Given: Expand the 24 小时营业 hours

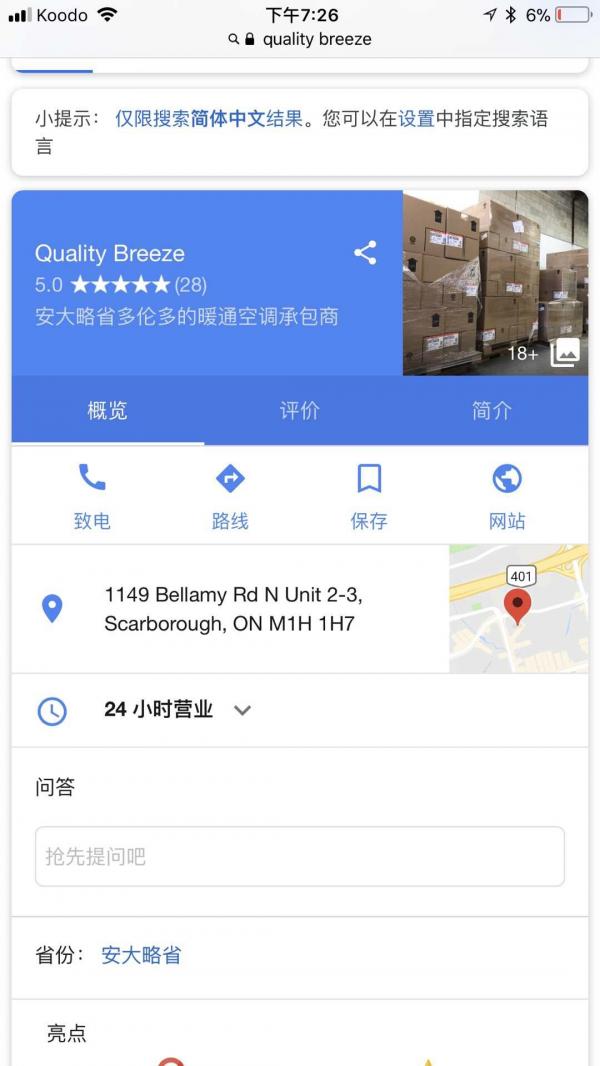Looking at the screenshot, I should [300, 710].
